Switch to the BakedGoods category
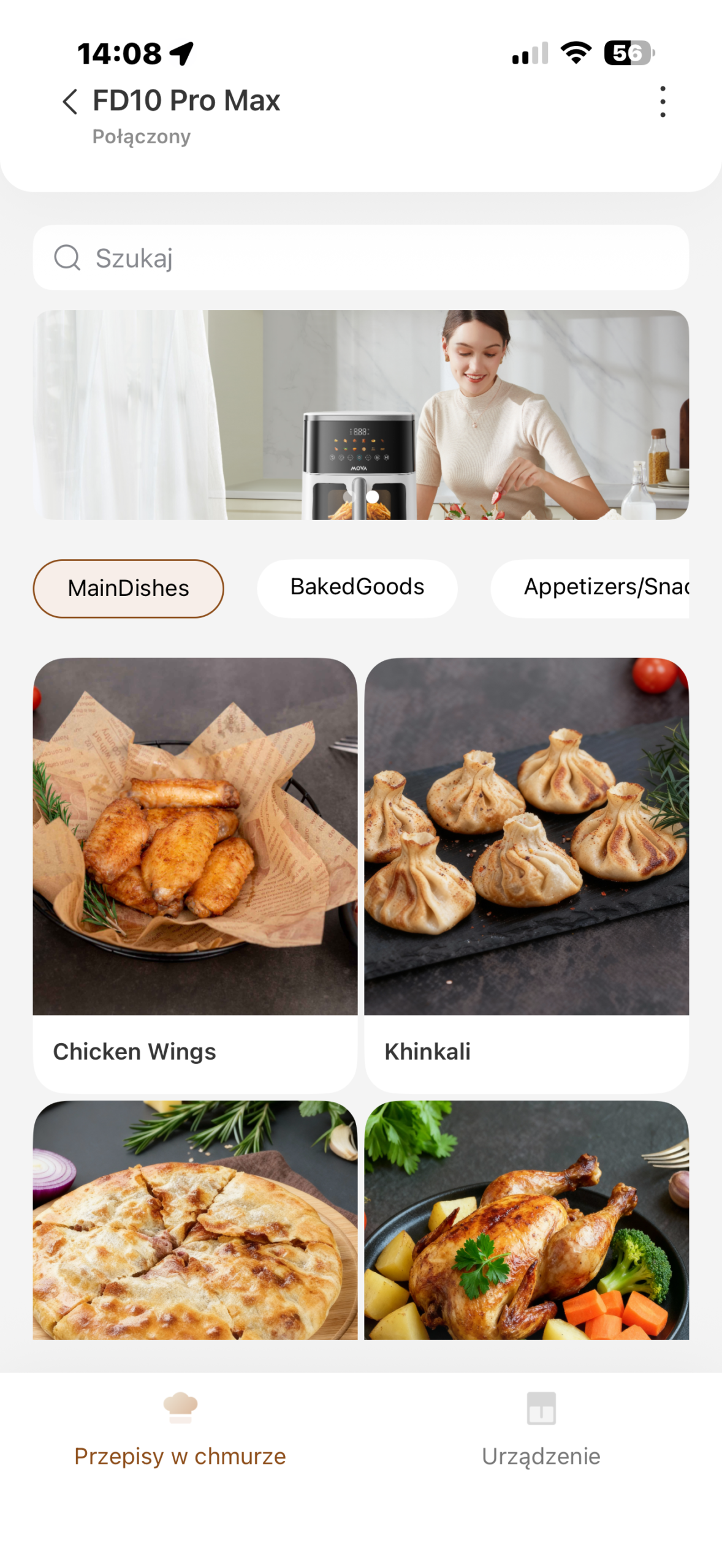This screenshot has height=1568, width=722. coord(357,587)
